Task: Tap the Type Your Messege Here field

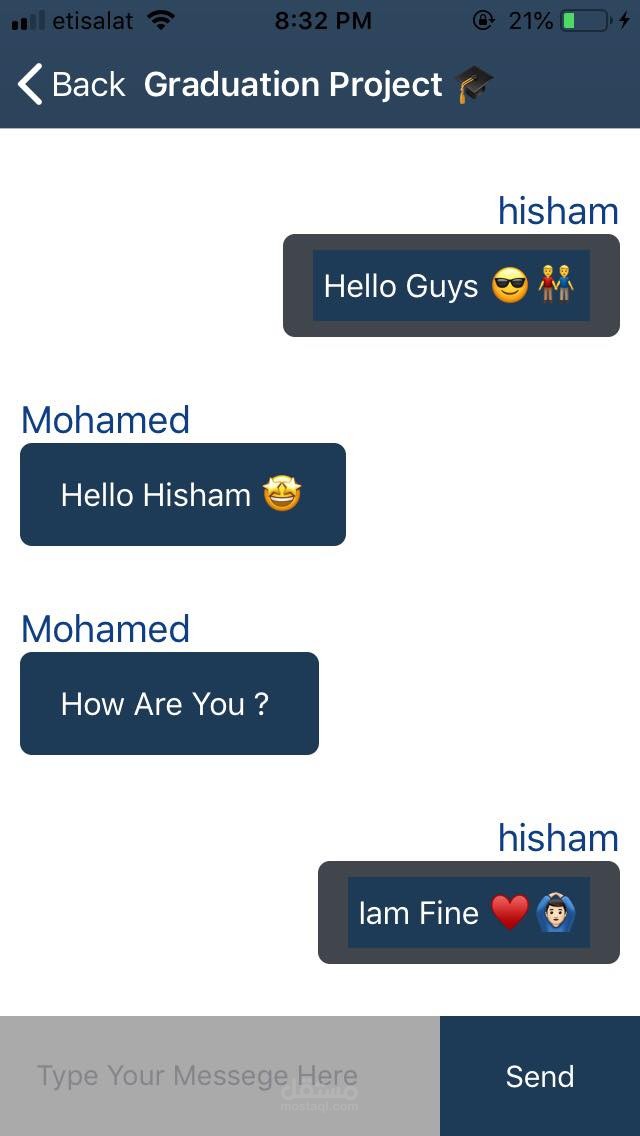Action: pos(220,1076)
